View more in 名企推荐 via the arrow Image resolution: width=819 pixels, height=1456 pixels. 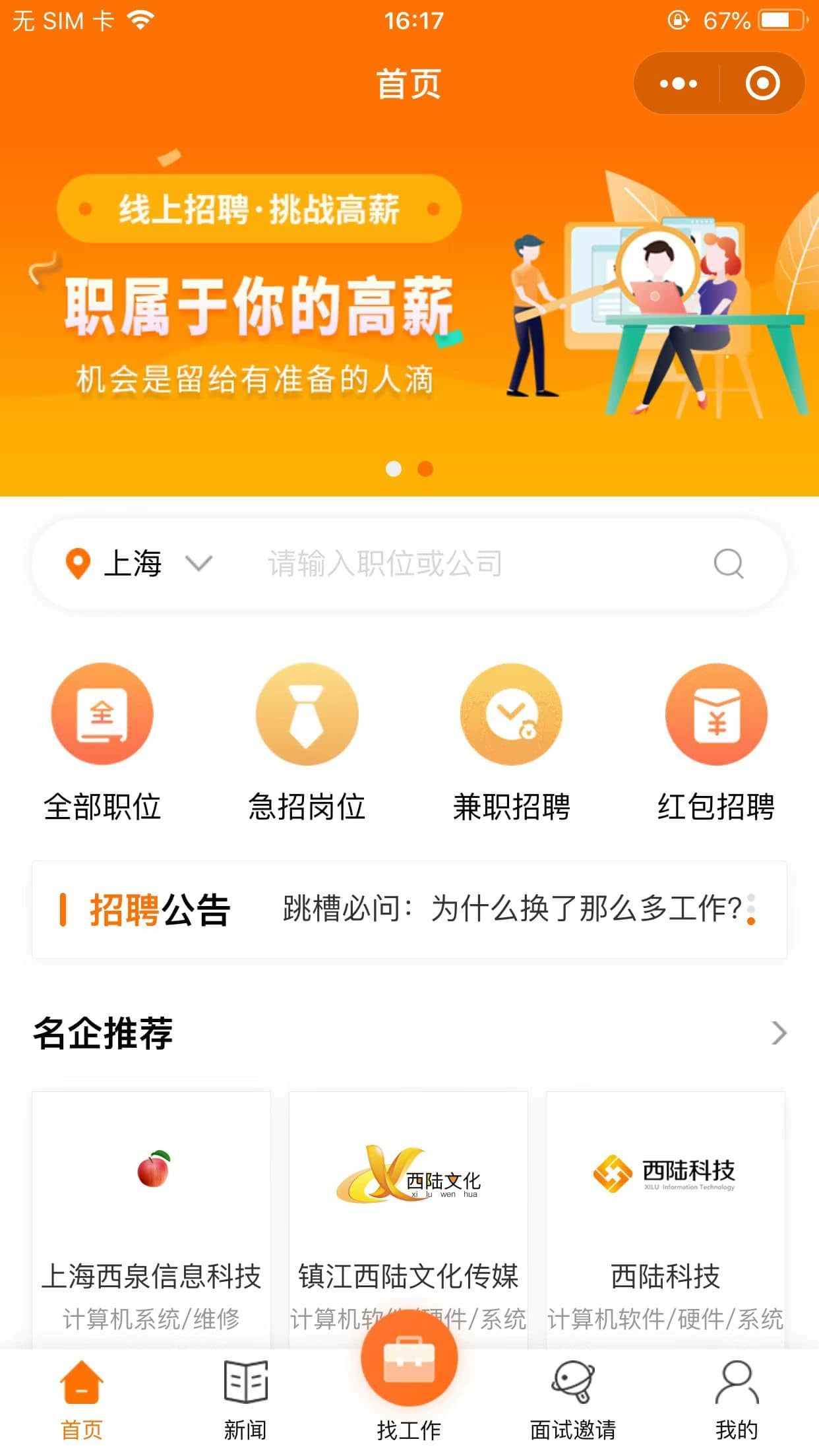pos(779,1033)
